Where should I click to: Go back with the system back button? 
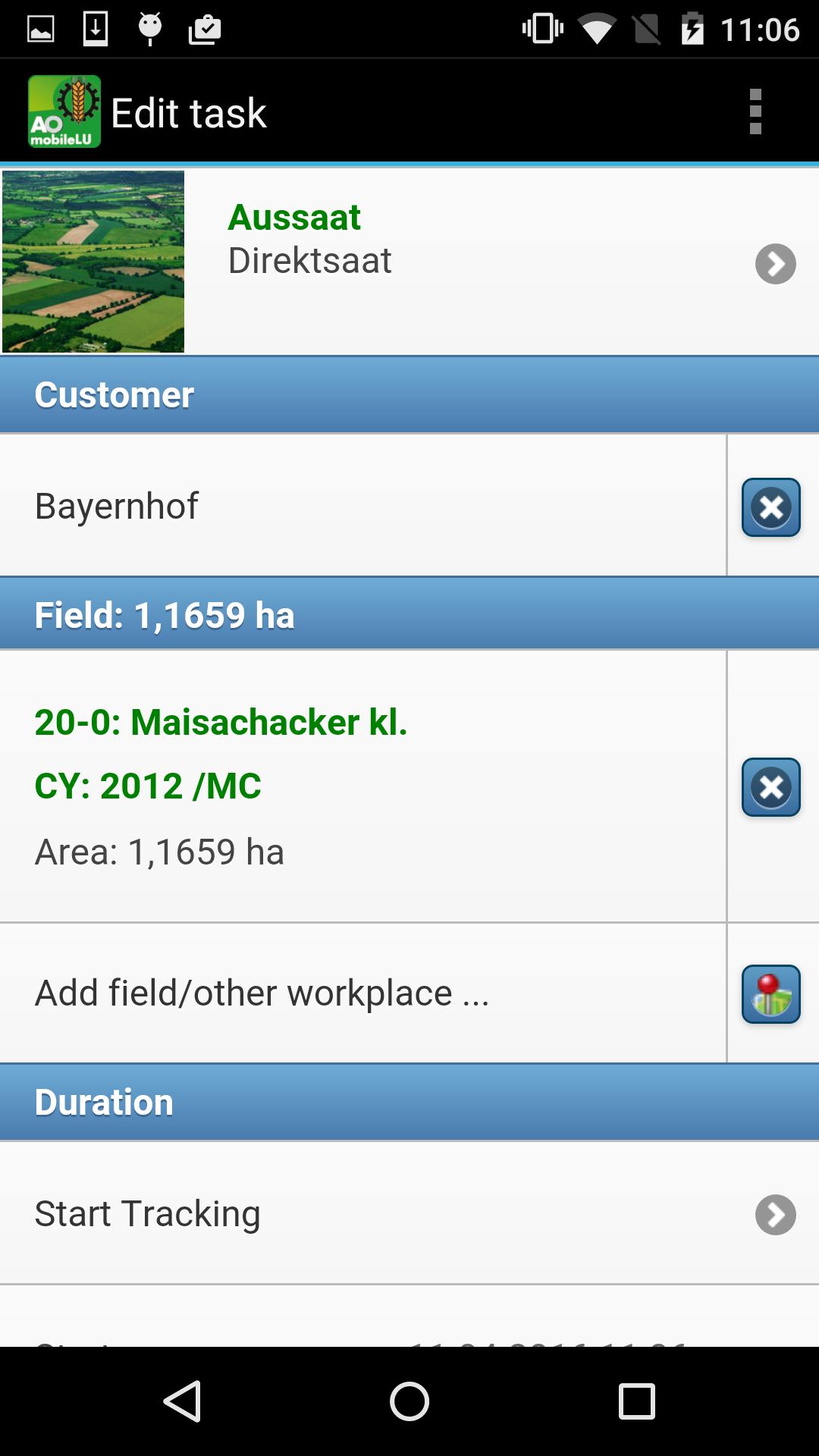coord(182,1401)
